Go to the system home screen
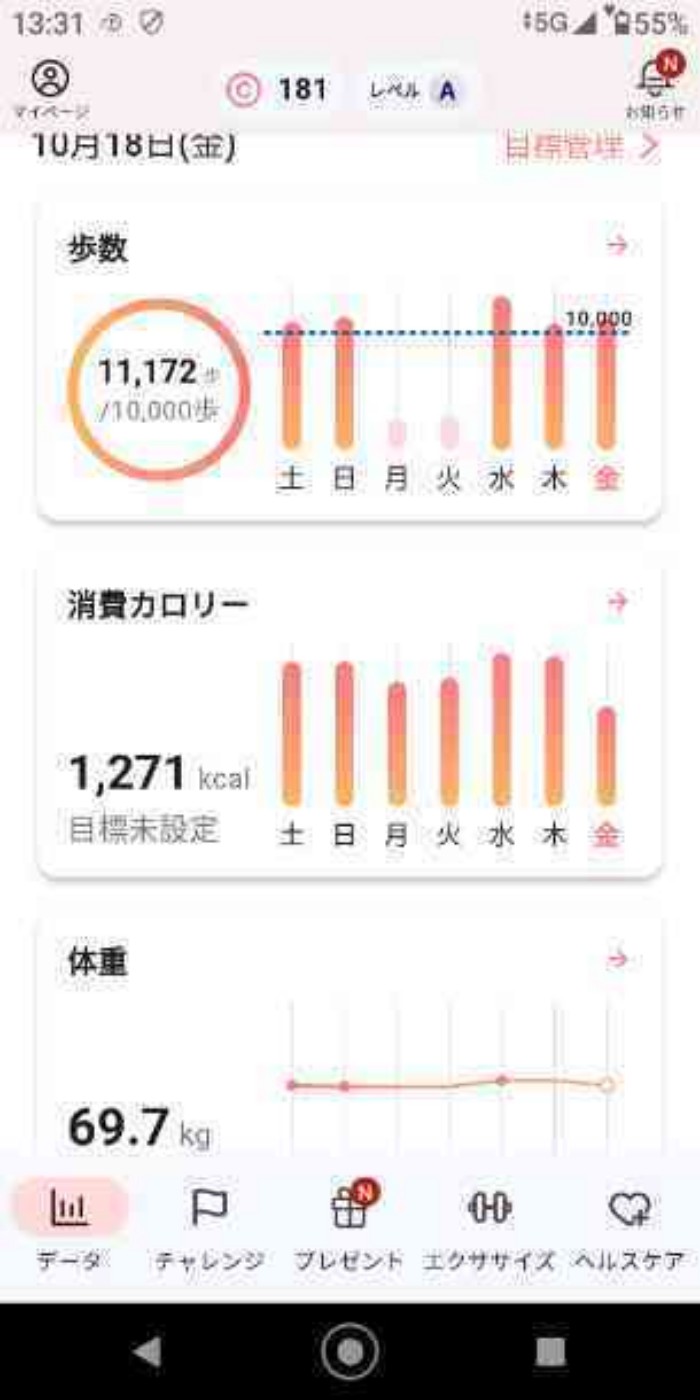 pos(350,1351)
